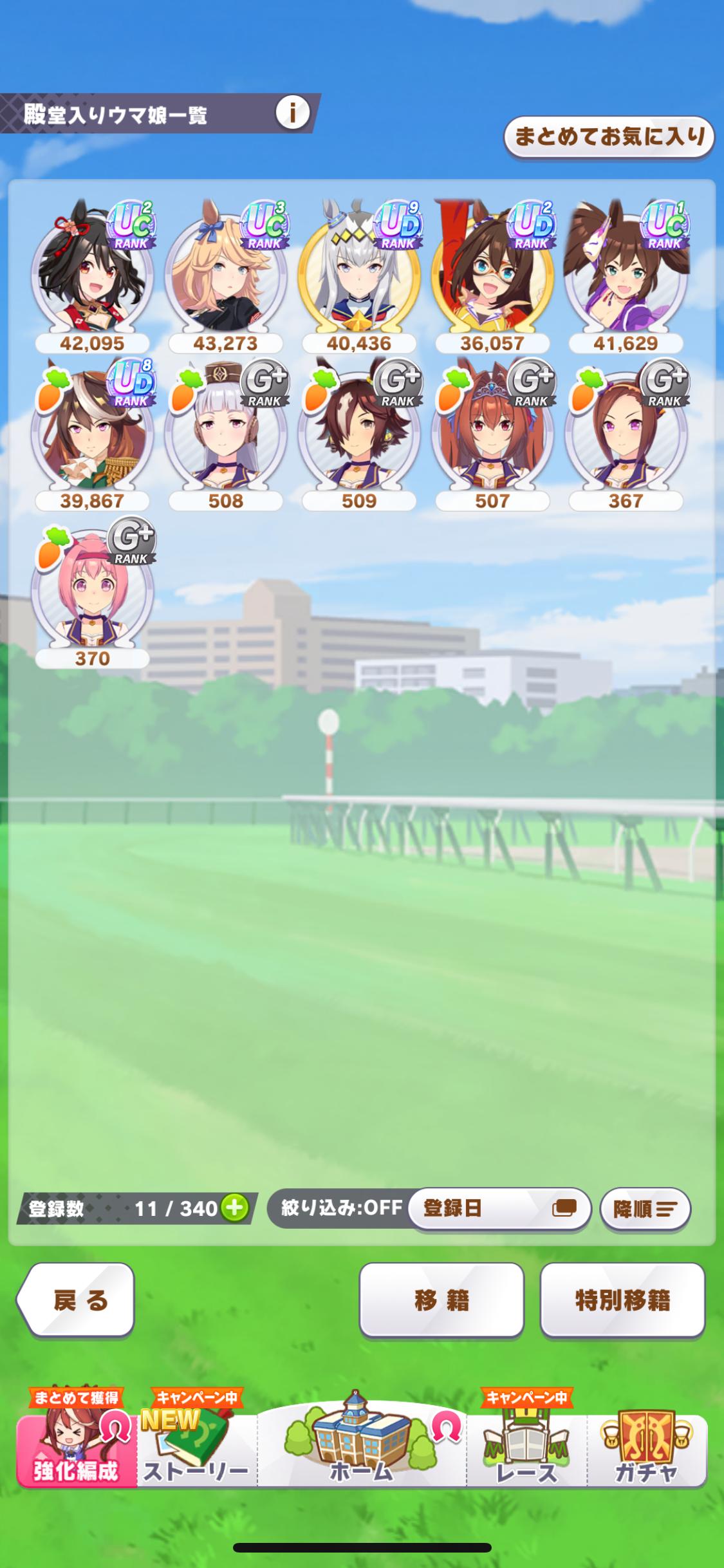The height and width of the screenshot is (1568, 724).
Task: Go back with the 戻る button
Action: 77,1301
